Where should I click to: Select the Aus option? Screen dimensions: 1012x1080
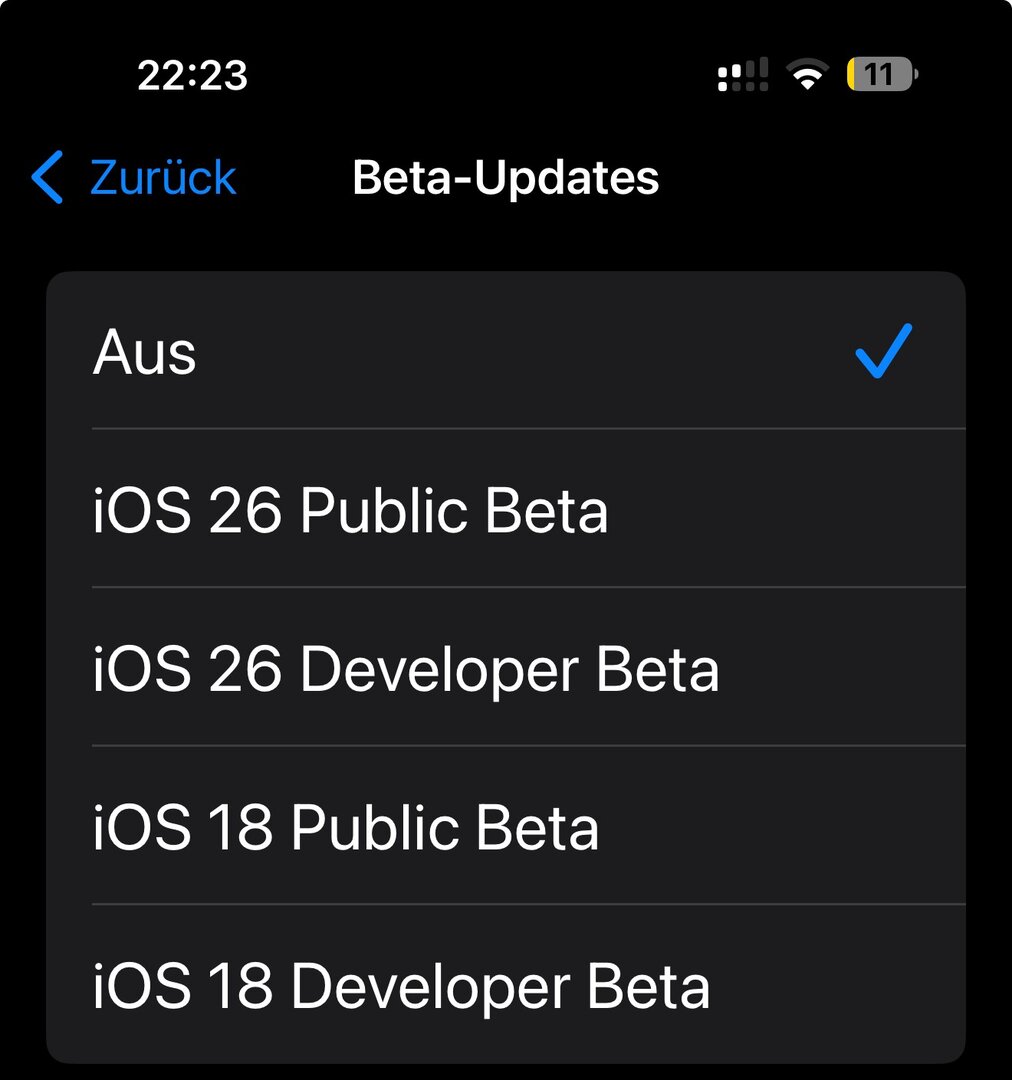pyautogui.click(x=505, y=352)
